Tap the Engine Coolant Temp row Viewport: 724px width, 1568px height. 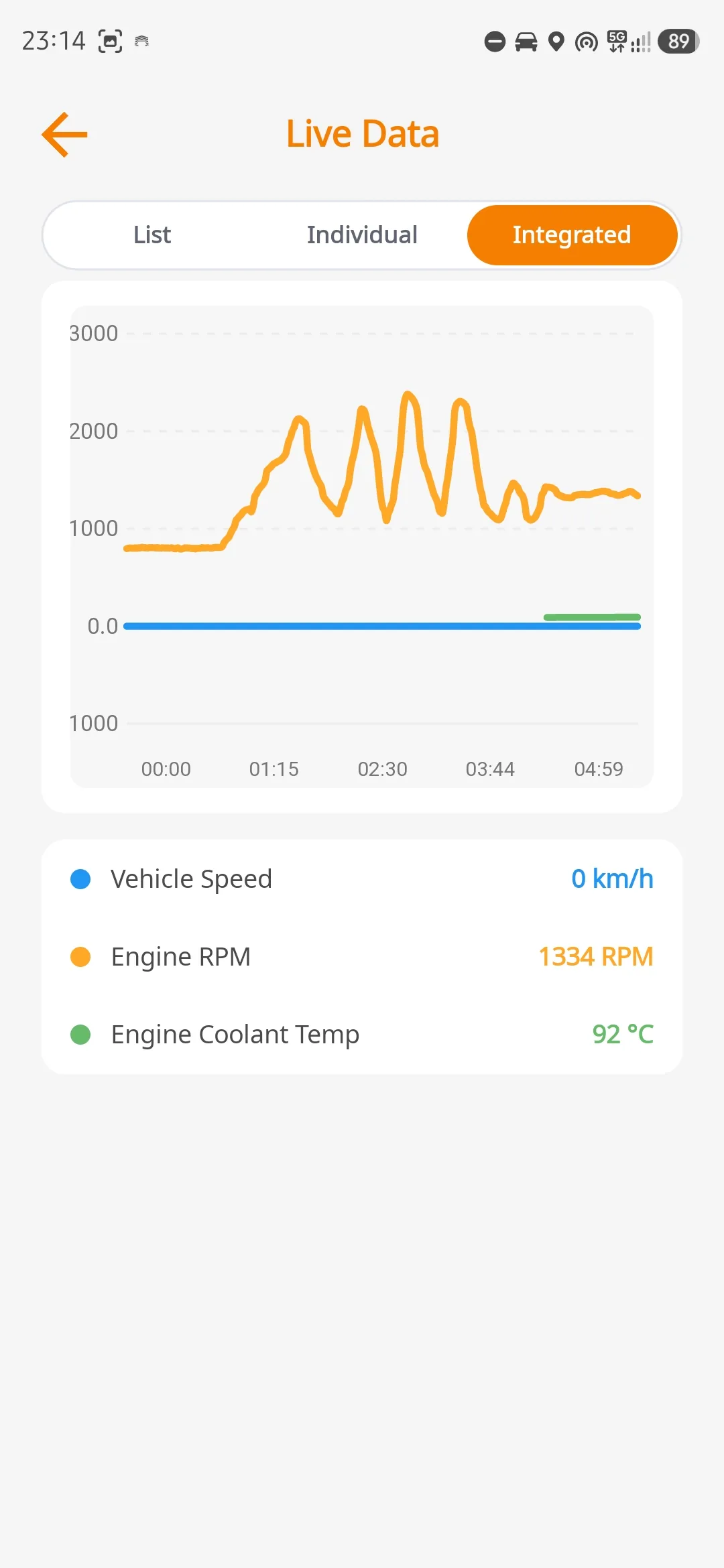(362, 1034)
